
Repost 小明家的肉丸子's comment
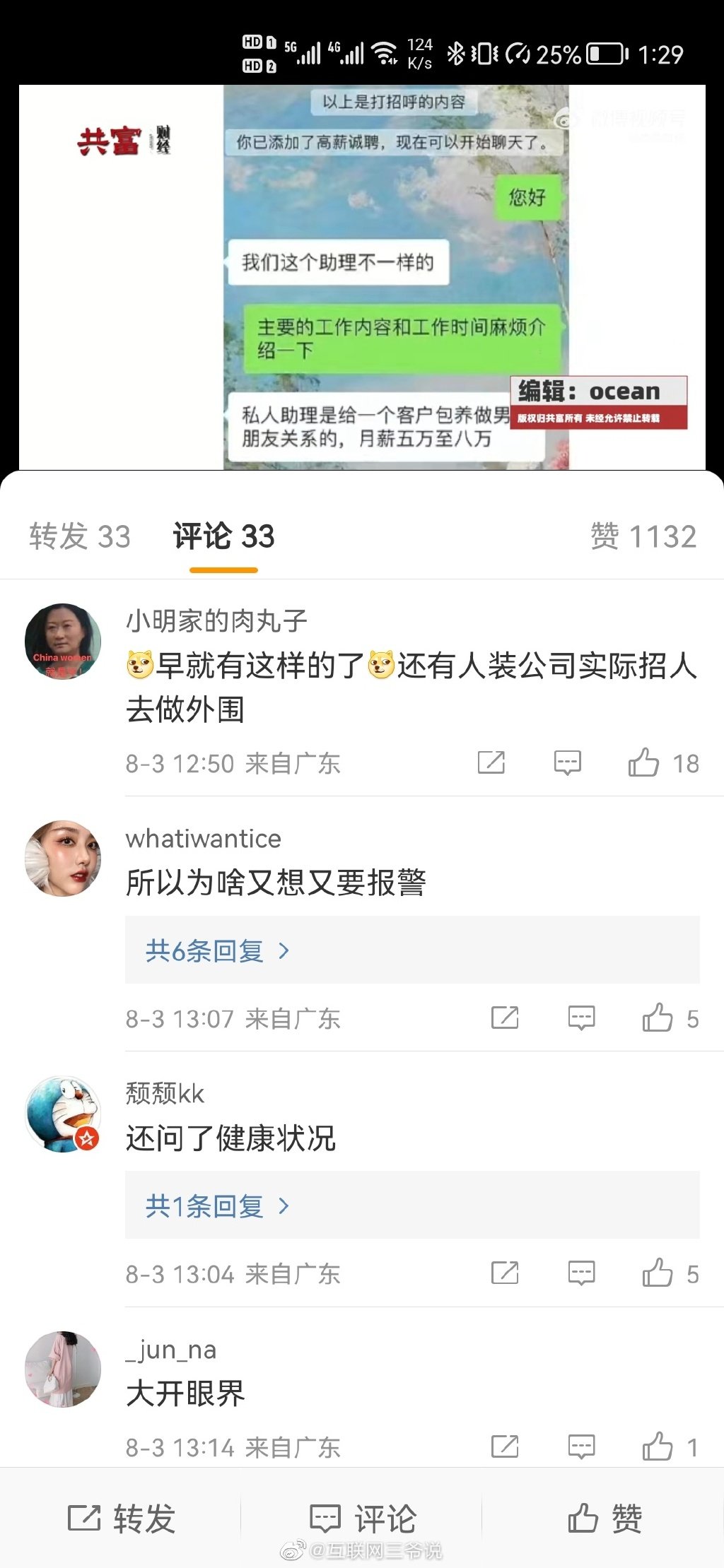tap(491, 763)
